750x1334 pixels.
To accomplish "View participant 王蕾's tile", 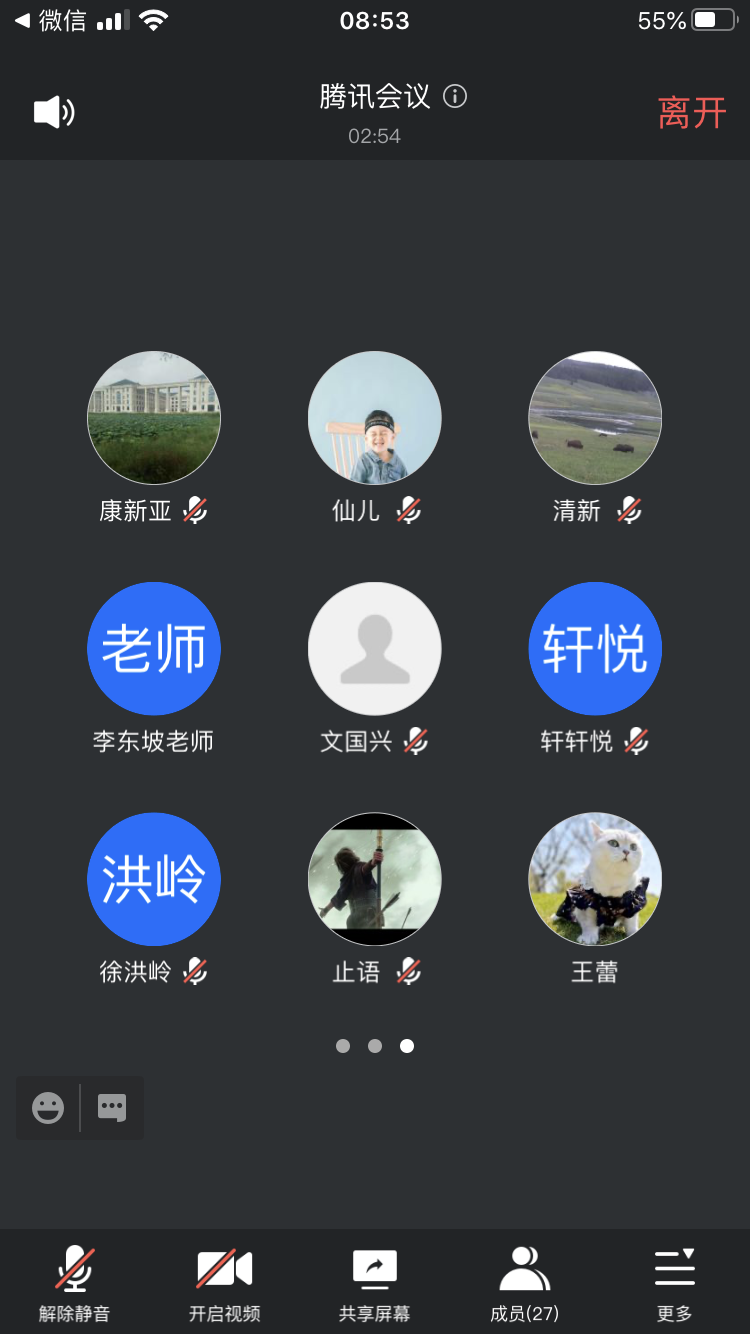I will 595,879.
